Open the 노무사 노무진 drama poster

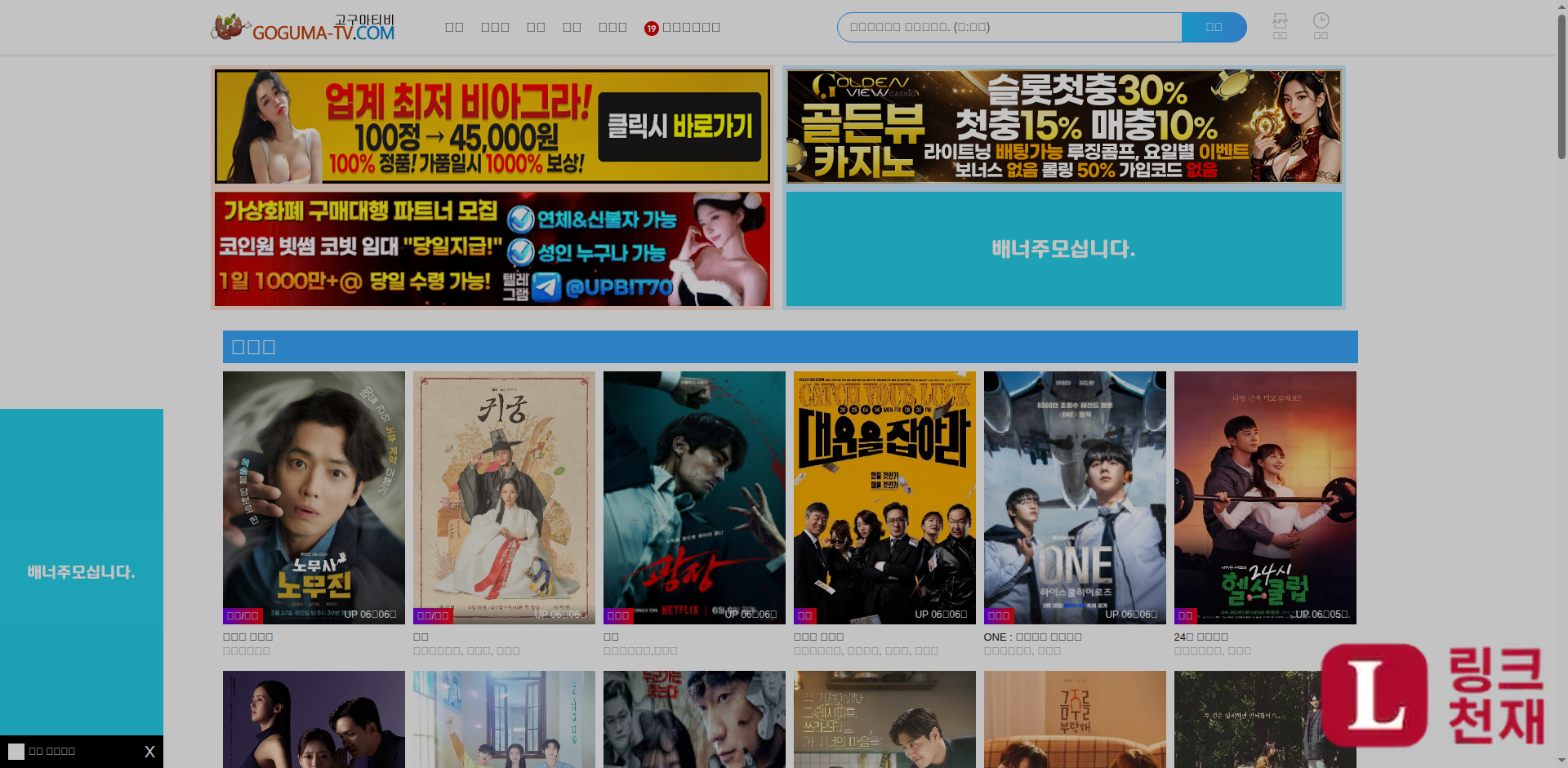click(x=314, y=497)
